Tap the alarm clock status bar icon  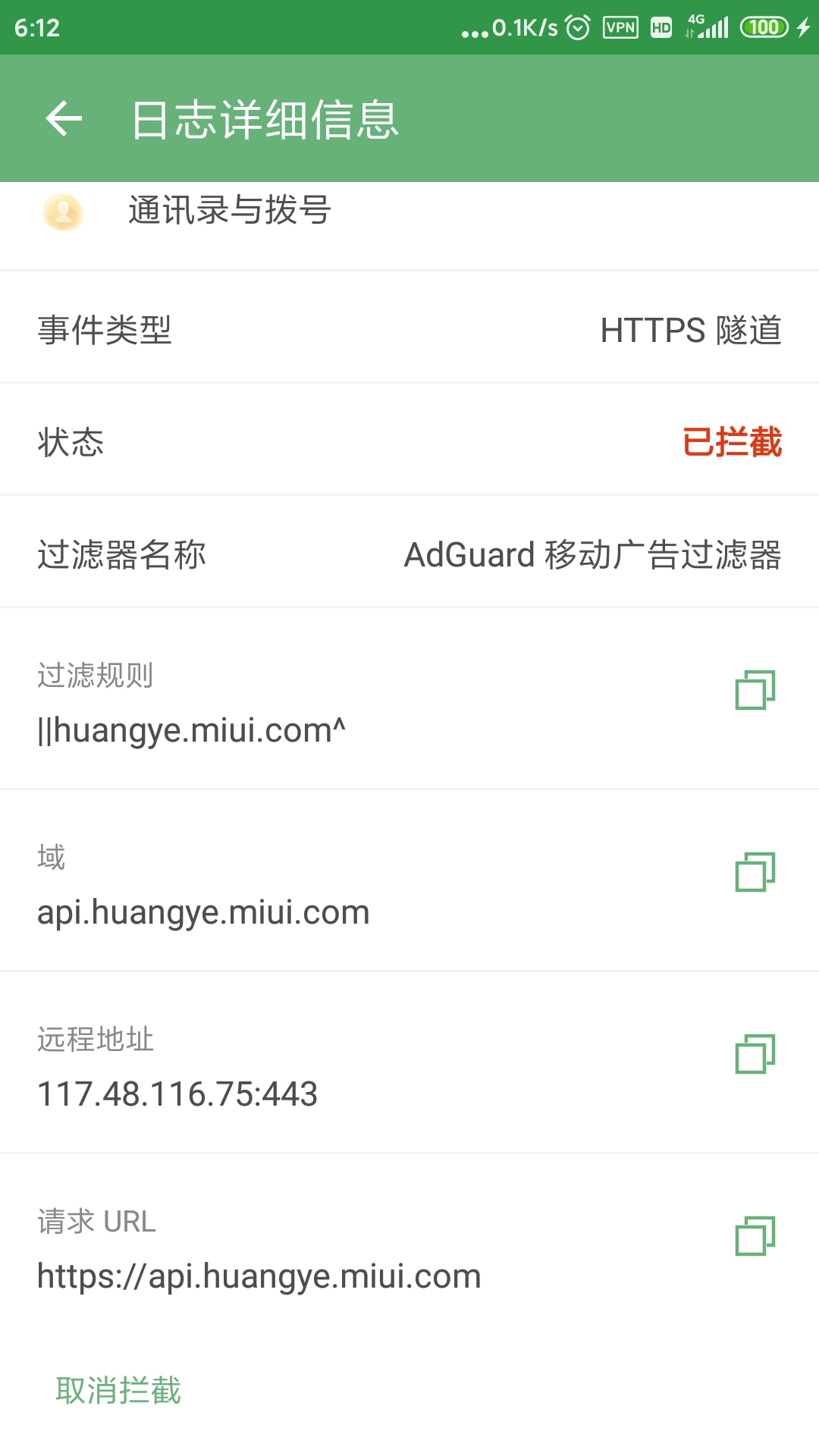[x=577, y=27]
